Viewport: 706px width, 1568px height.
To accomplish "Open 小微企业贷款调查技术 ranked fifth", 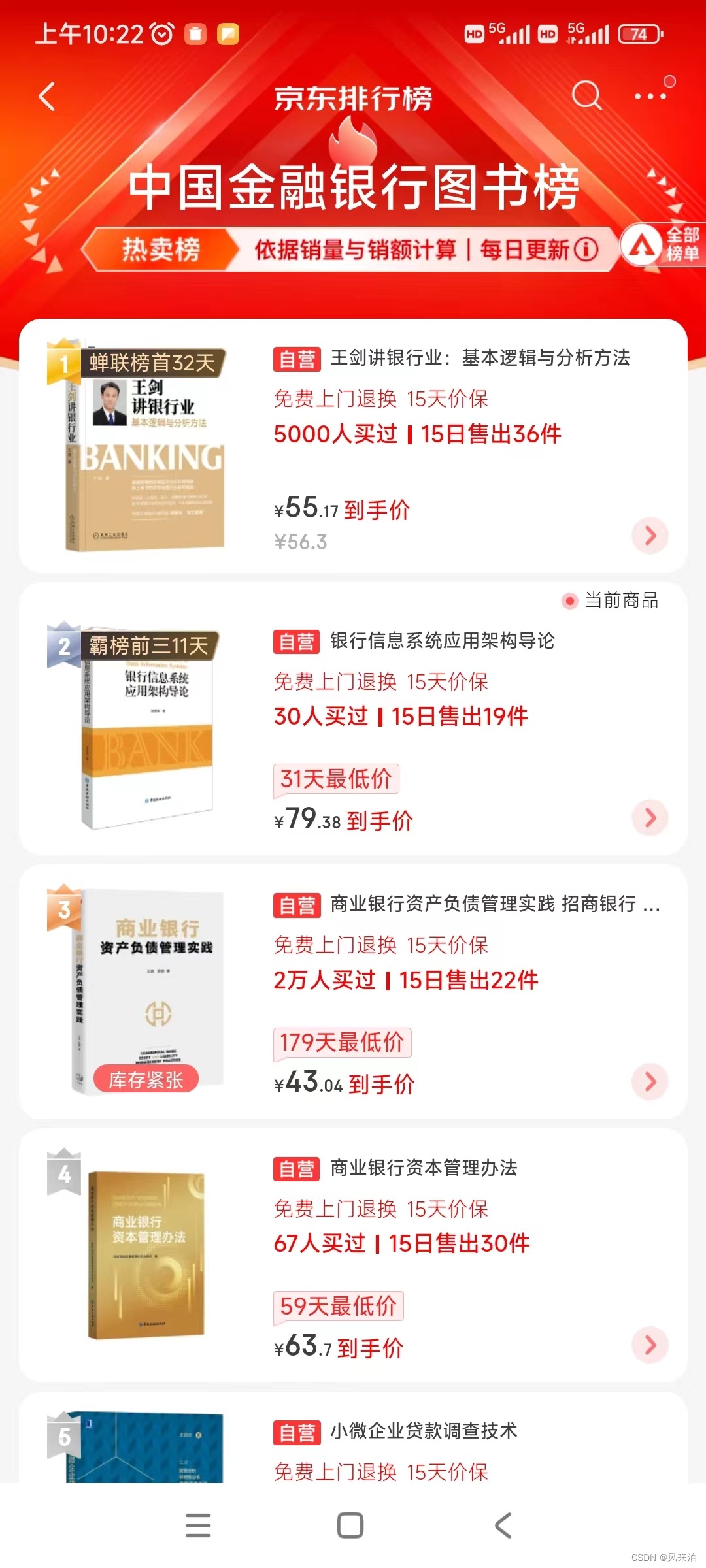I will click(424, 1431).
